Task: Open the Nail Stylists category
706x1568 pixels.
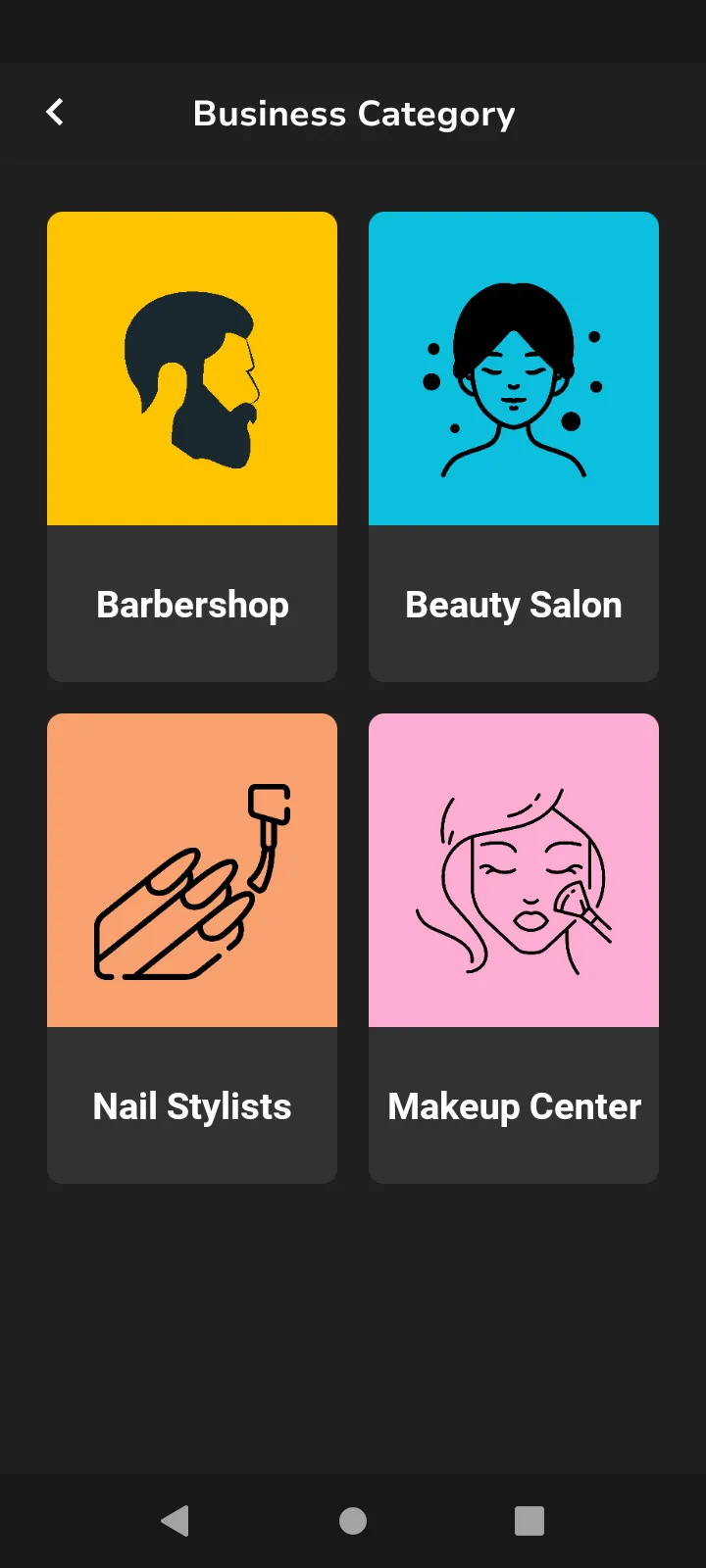Action: pos(192,948)
